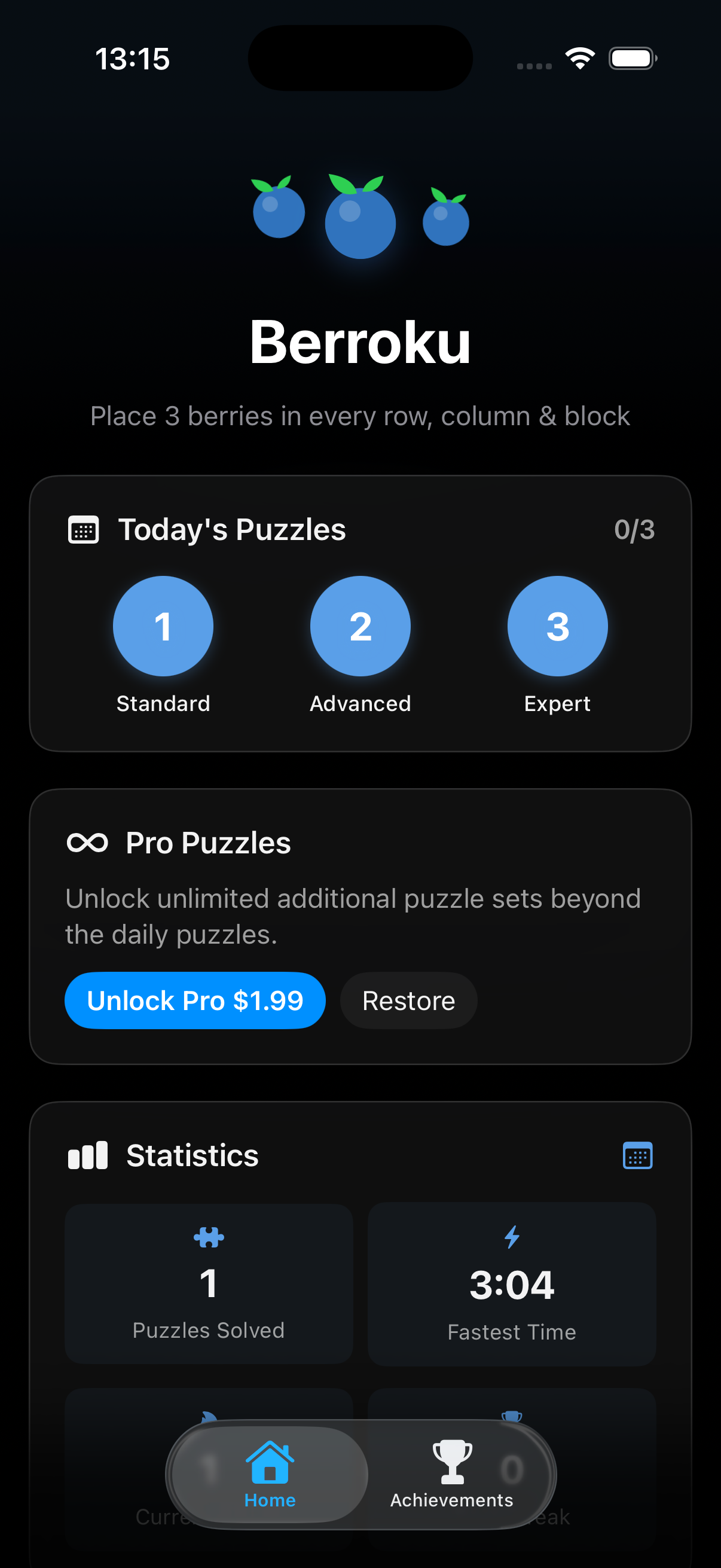Viewport: 721px width, 1568px height.
Task: Click the calendar icon beside Today's Puzzles
Action: (x=83, y=529)
